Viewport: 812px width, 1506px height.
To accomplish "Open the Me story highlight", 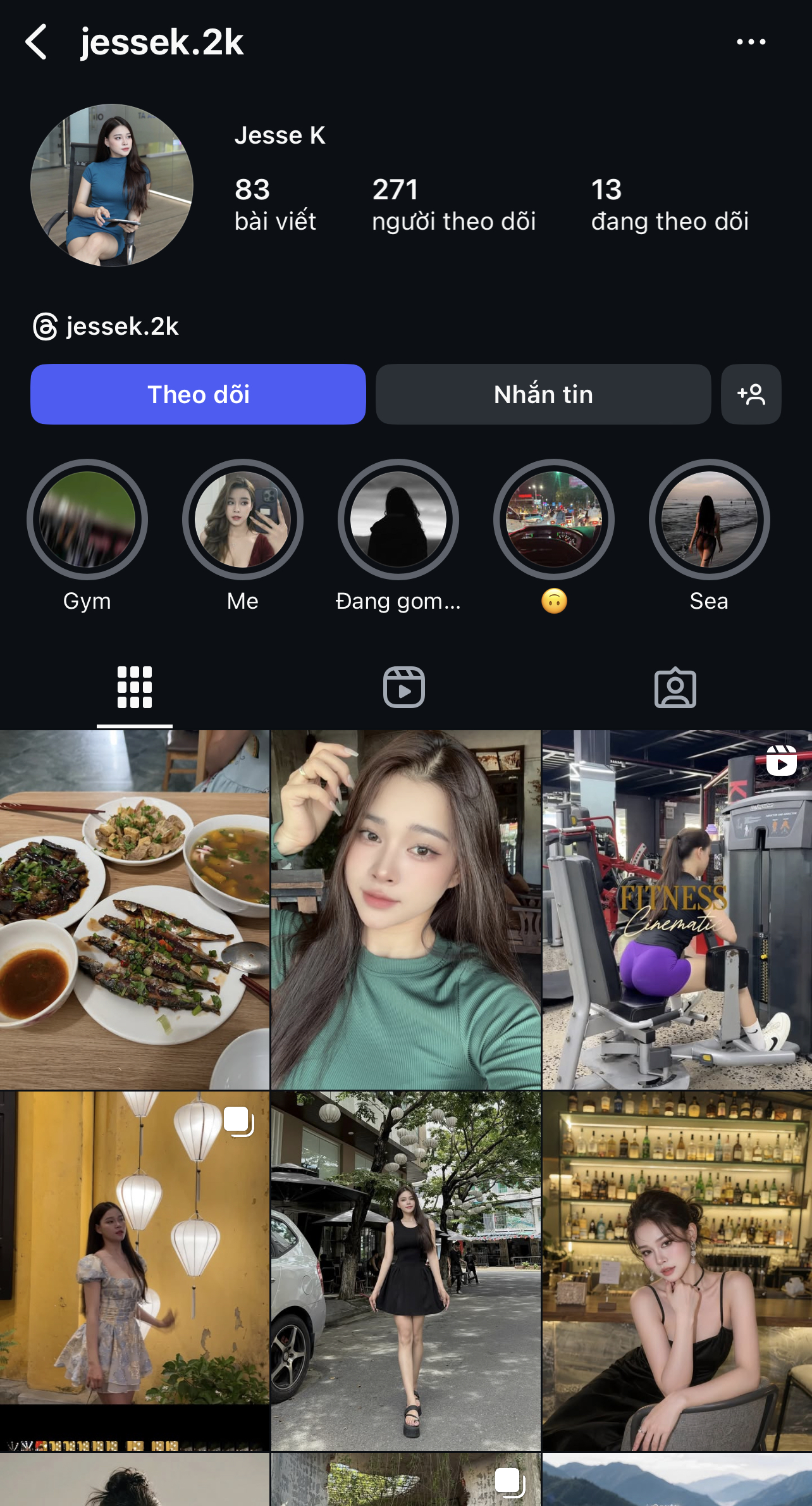I will pos(243,520).
